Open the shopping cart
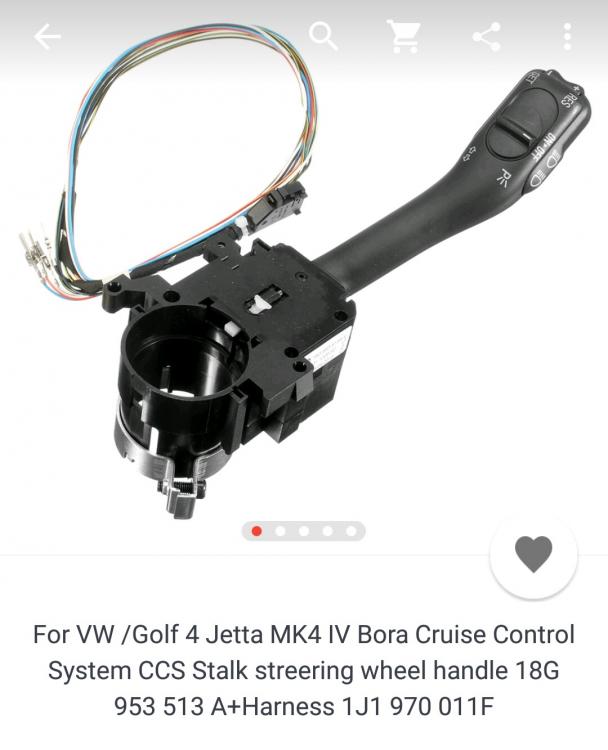608x750 pixels. point(403,37)
